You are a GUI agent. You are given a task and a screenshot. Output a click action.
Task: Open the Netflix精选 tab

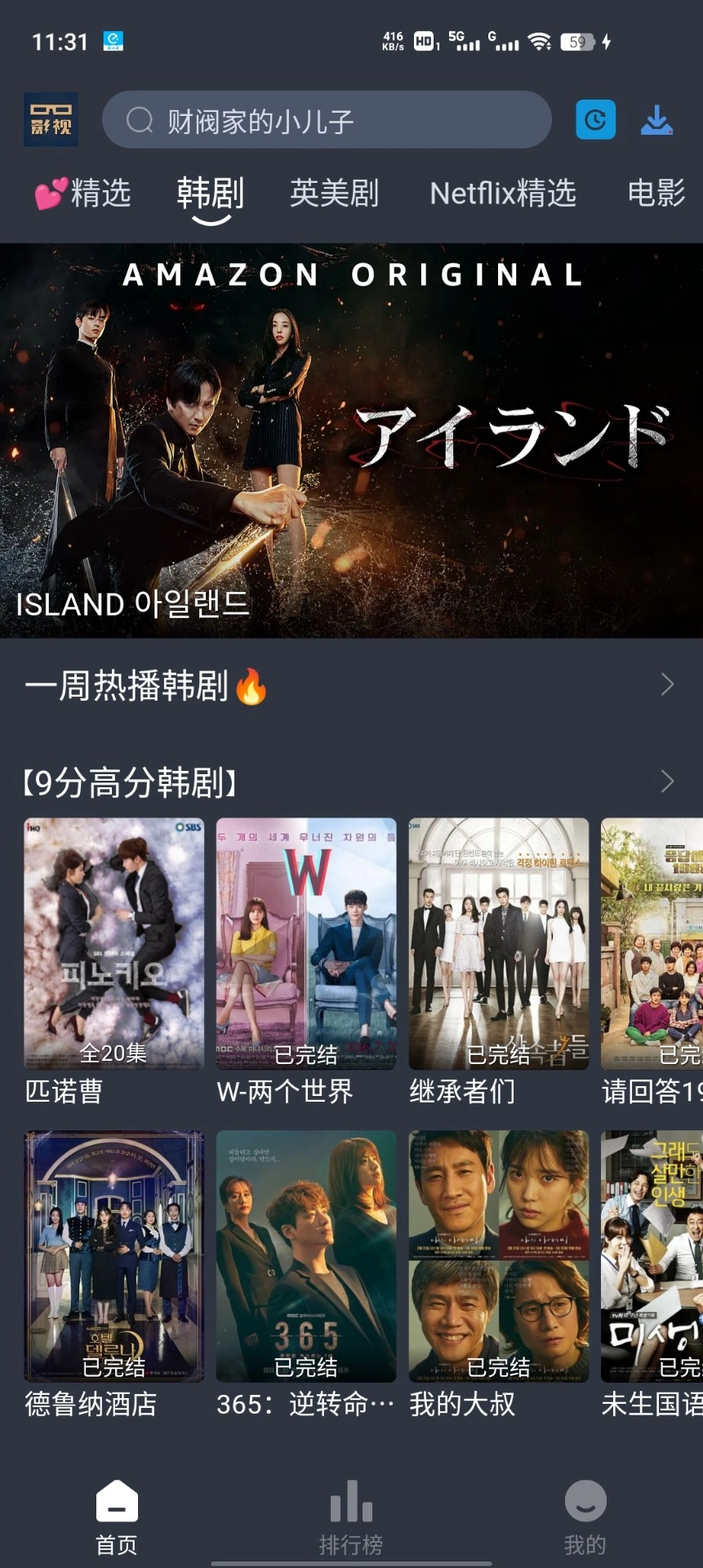[503, 194]
